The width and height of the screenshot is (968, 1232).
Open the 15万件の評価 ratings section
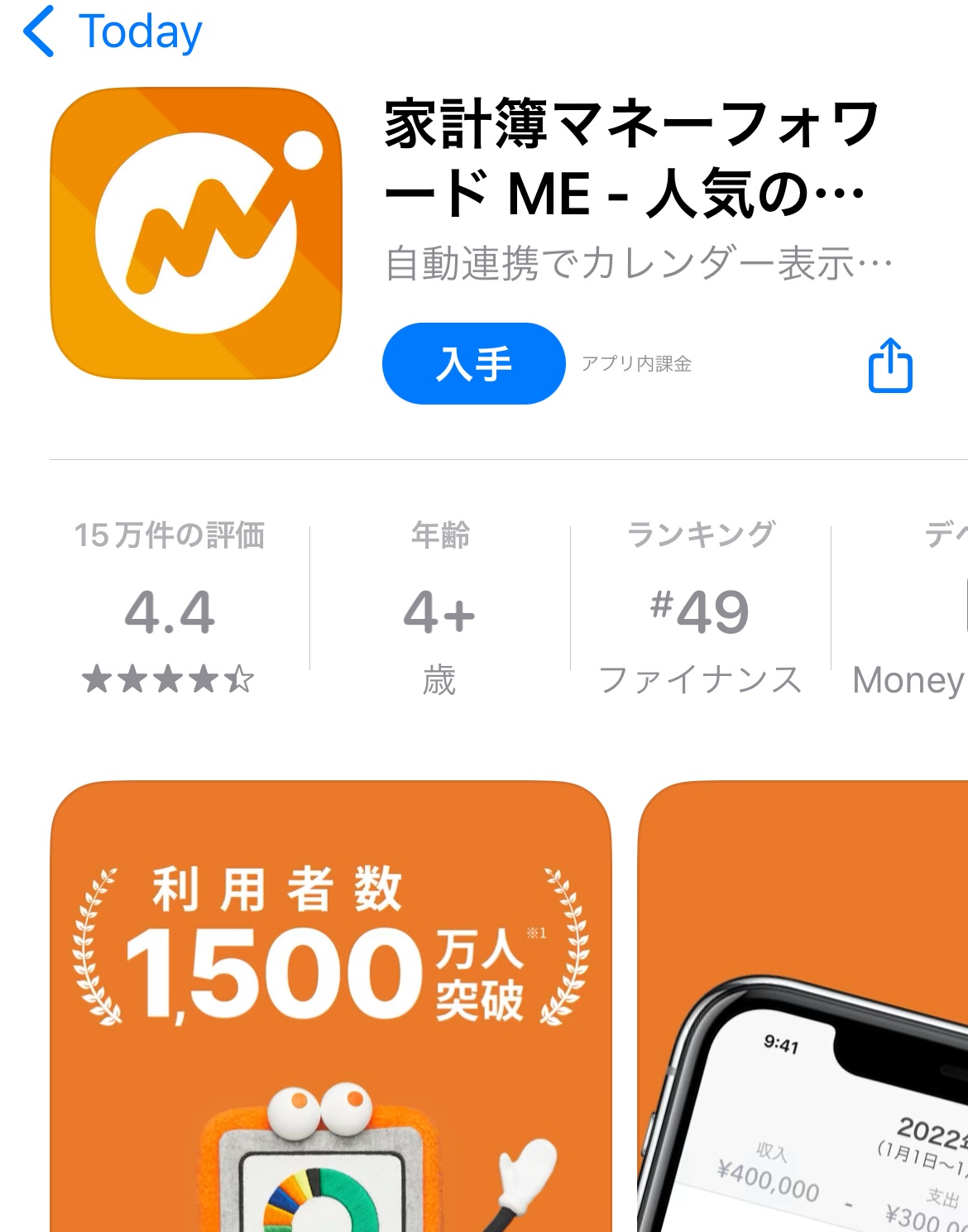click(x=170, y=608)
